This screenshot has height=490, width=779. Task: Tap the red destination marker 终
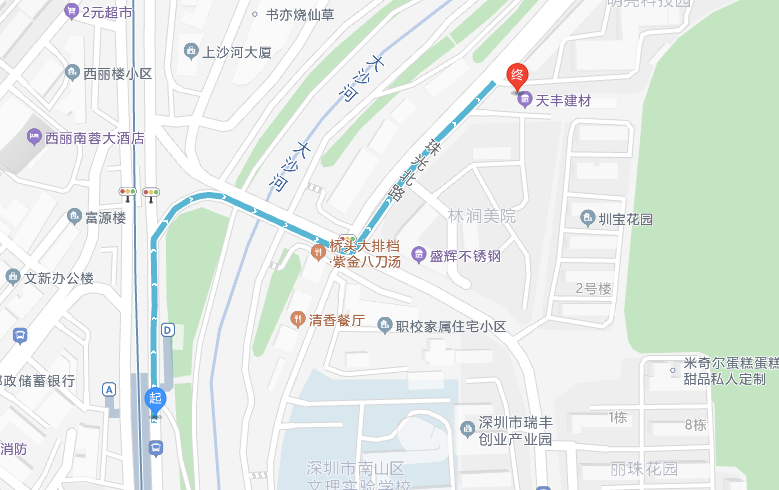(x=517, y=74)
